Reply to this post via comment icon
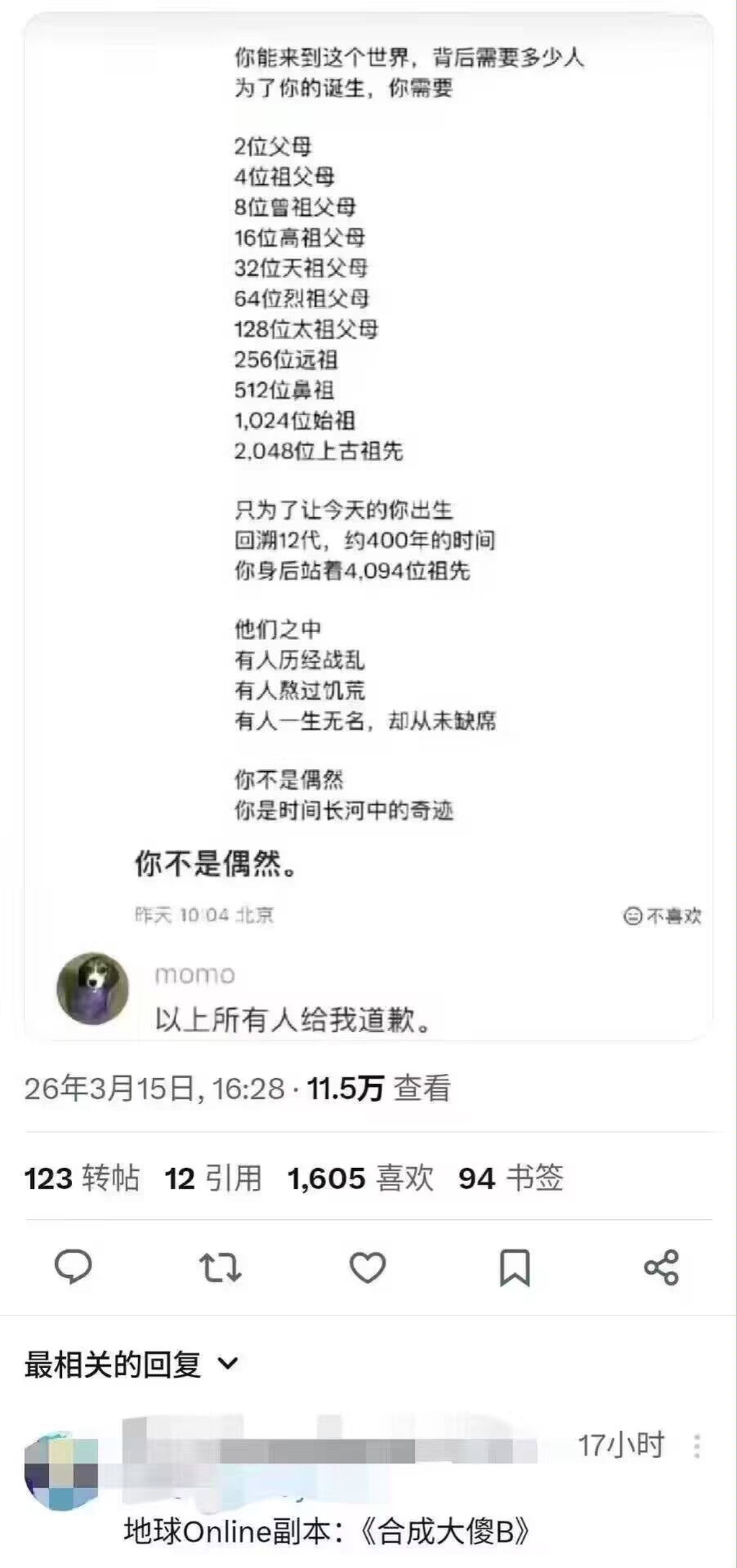The width and height of the screenshot is (737, 1568). tap(73, 1267)
